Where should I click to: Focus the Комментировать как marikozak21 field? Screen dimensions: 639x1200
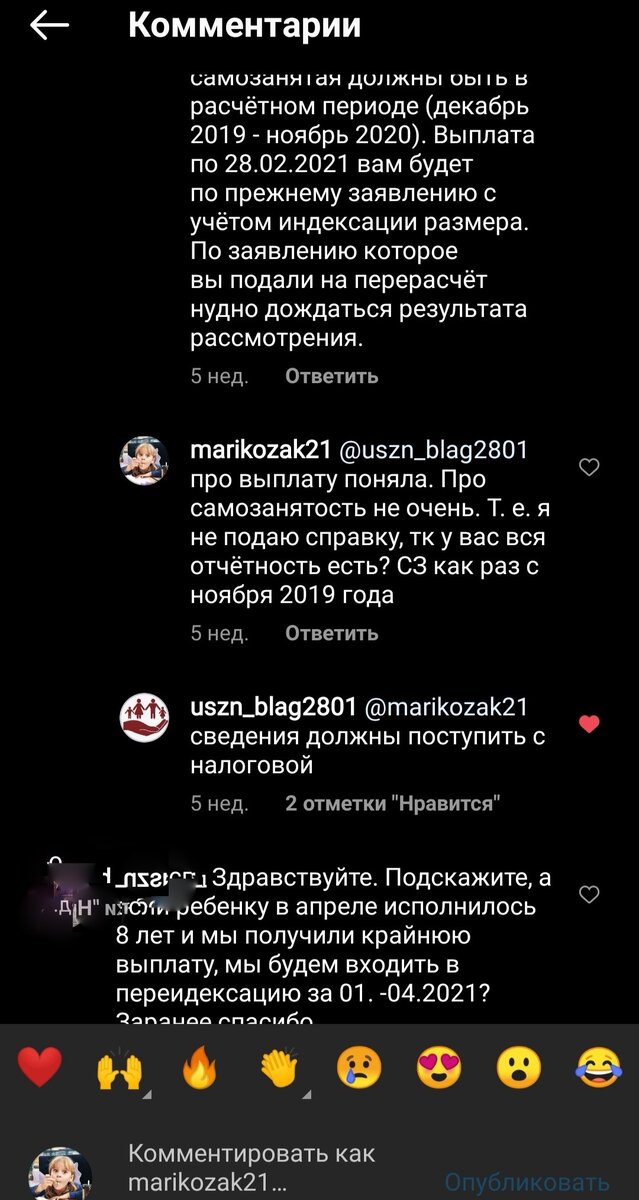click(x=260, y=1168)
